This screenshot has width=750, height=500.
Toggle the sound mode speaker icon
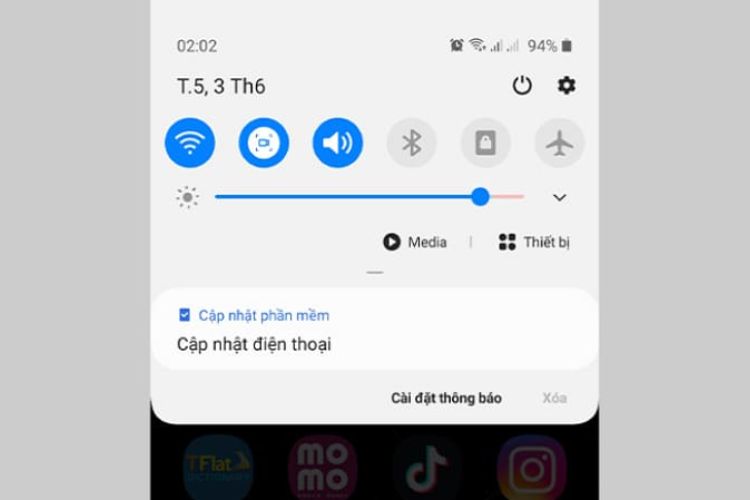[x=337, y=143]
